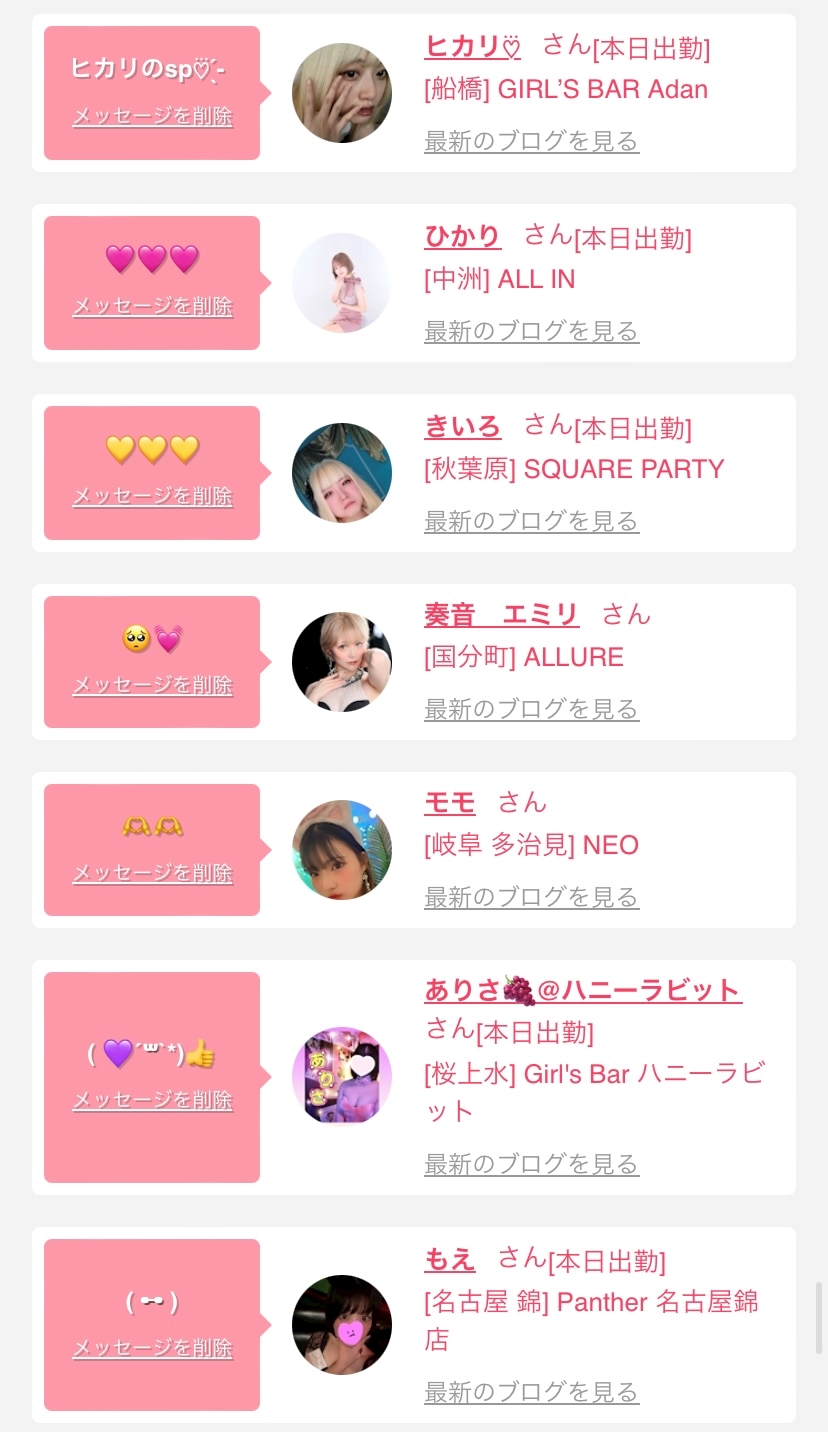Open もえ's profile name link
The width and height of the screenshot is (828, 1432).
[449, 1258]
